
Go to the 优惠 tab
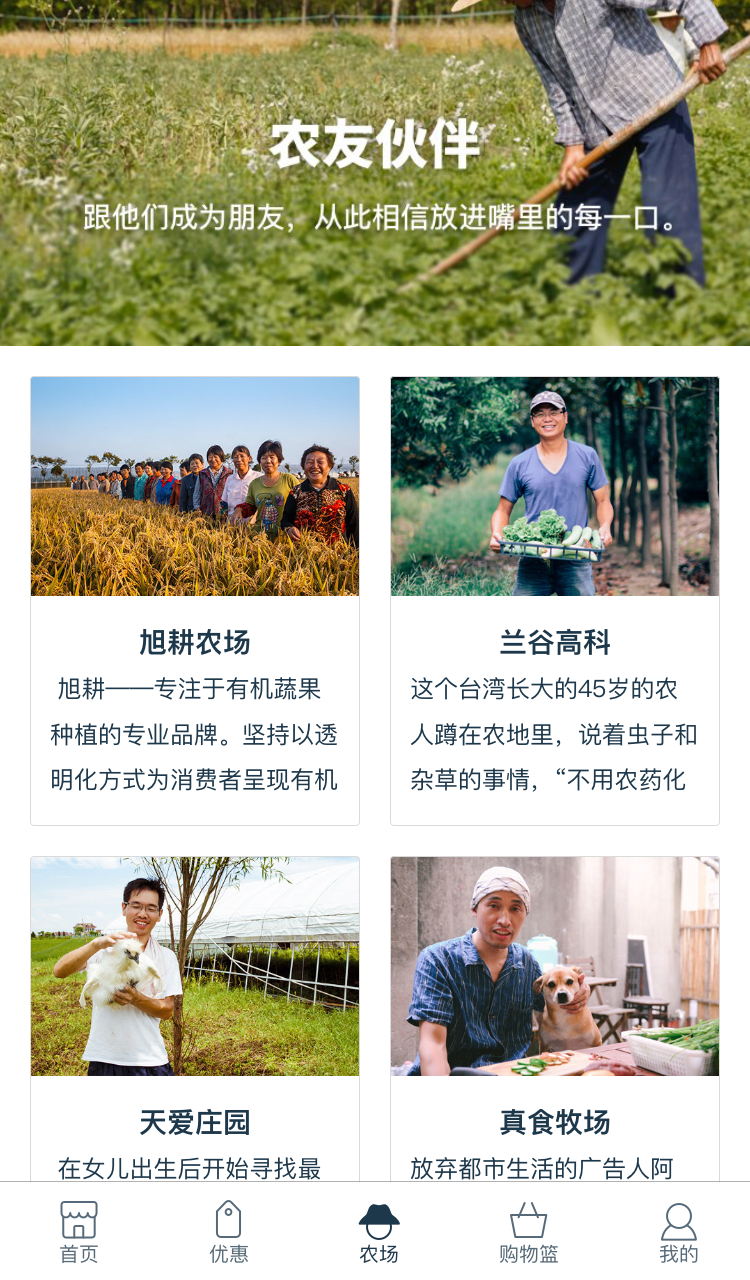pyautogui.click(x=229, y=1233)
